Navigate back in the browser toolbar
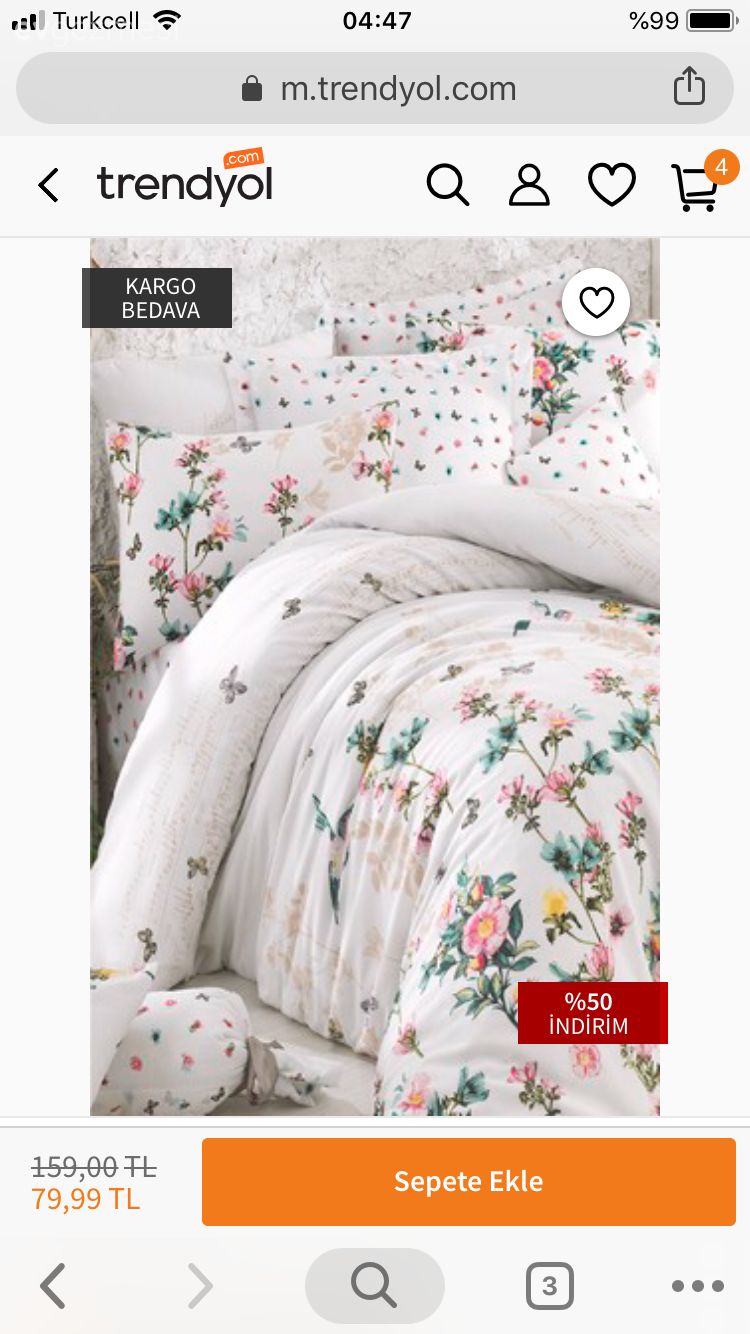The image size is (750, 1334). (x=53, y=1286)
